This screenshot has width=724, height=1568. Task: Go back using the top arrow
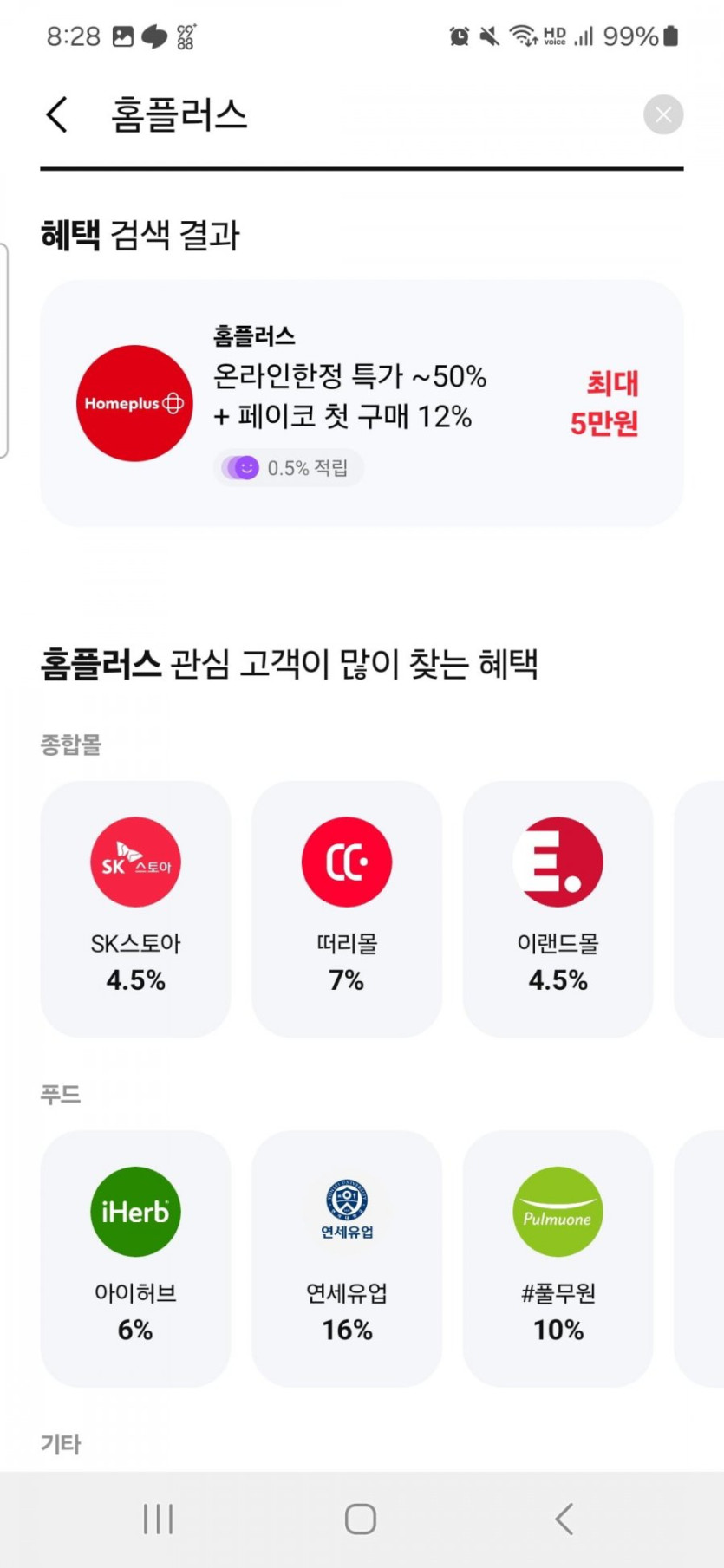click(x=57, y=114)
